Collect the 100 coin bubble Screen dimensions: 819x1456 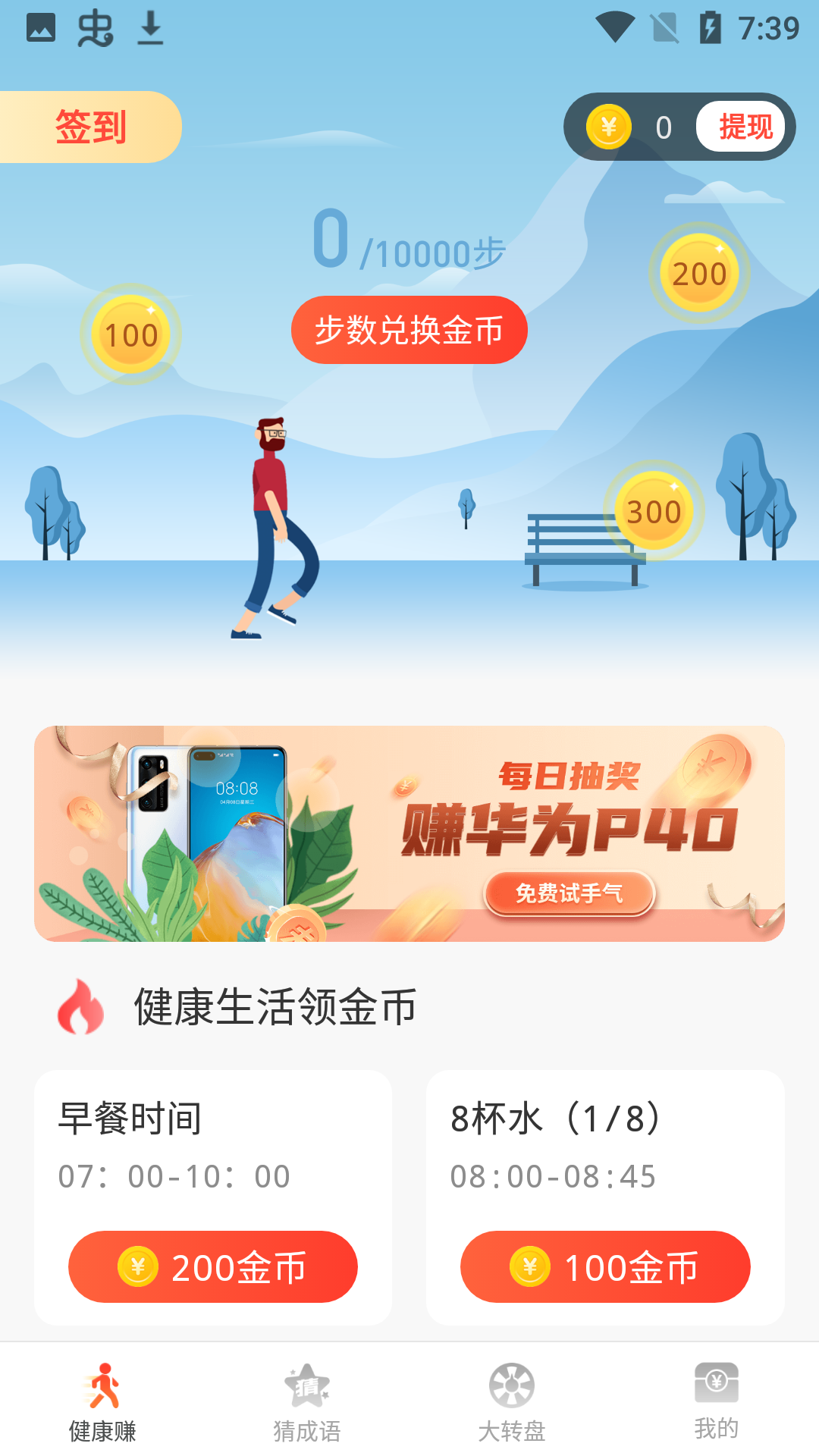pos(130,334)
